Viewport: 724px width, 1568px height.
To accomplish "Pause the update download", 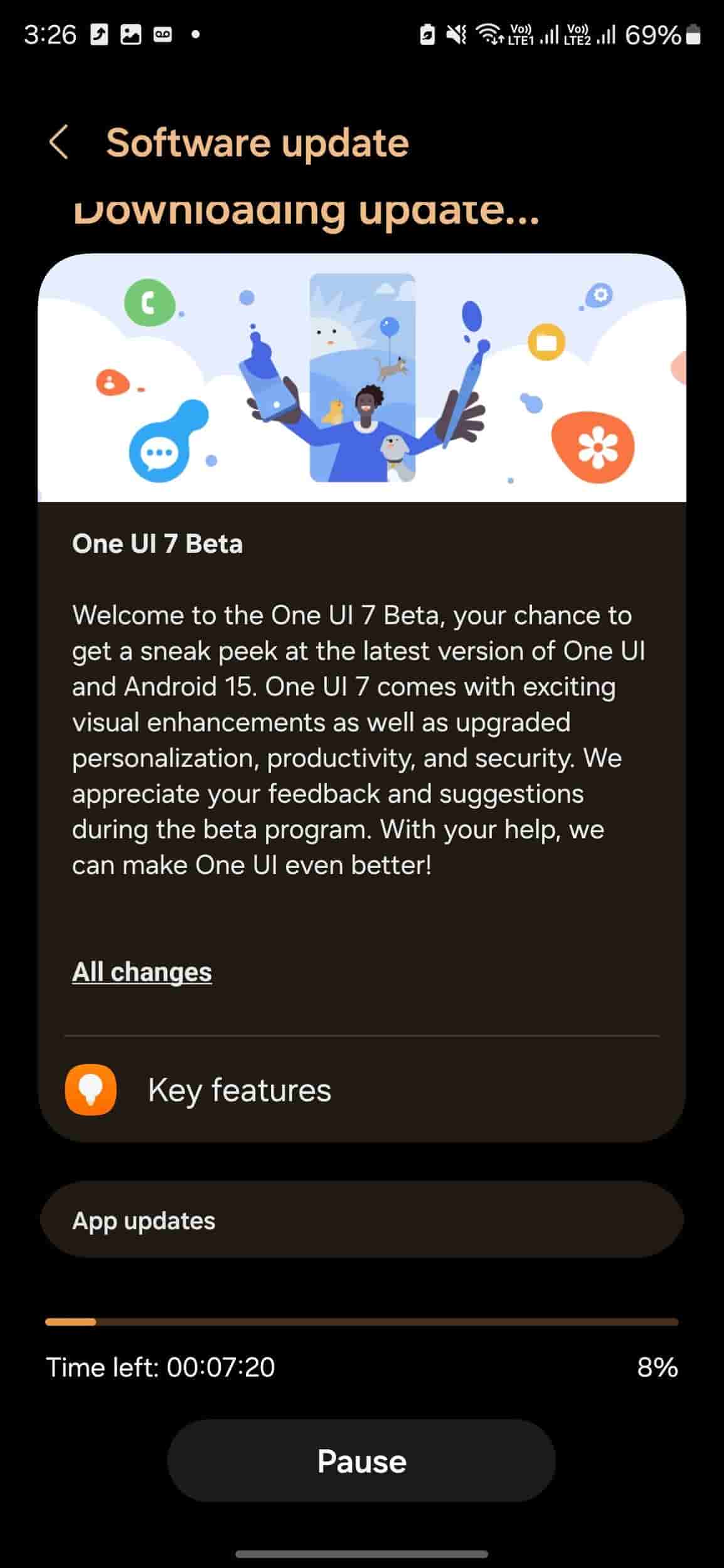I will [x=361, y=1461].
